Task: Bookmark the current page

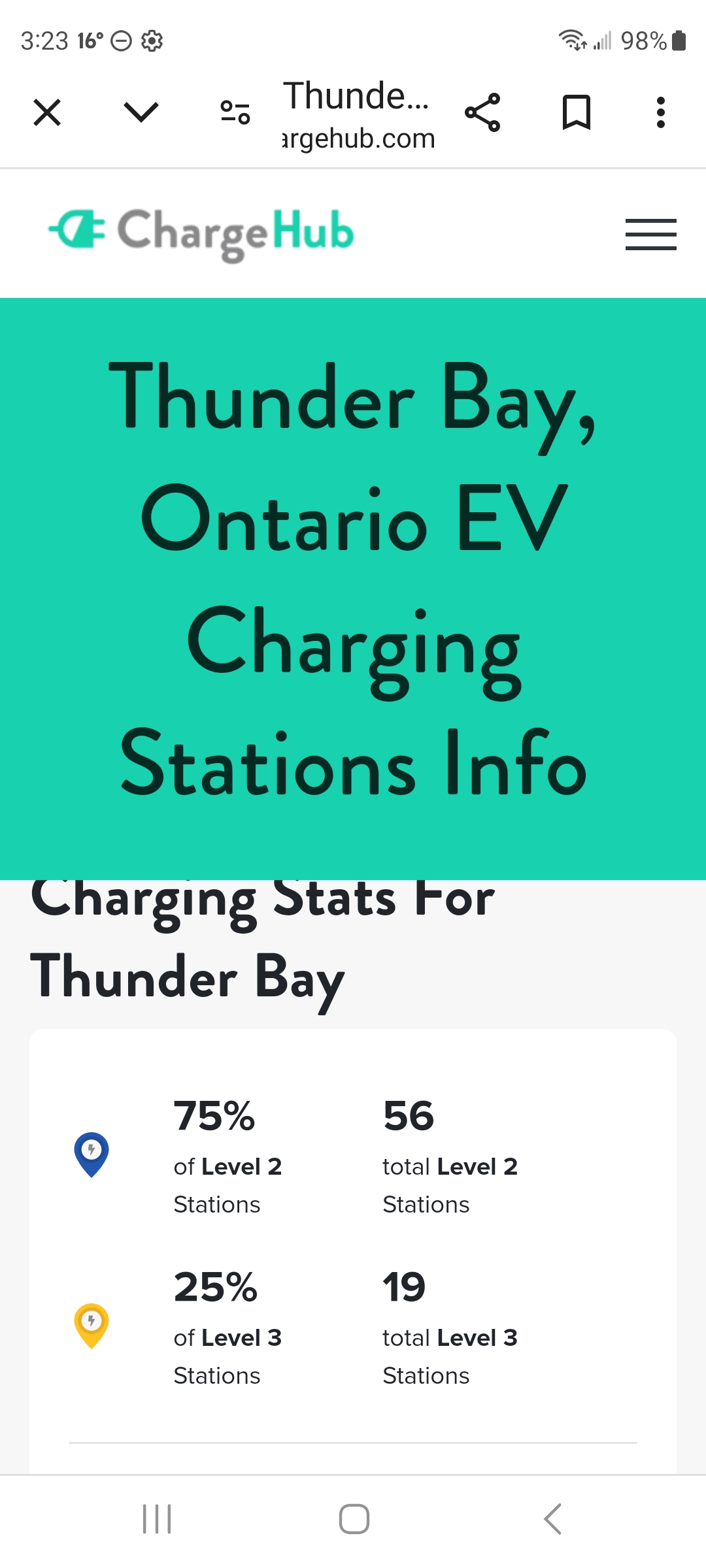Action: 577,112
